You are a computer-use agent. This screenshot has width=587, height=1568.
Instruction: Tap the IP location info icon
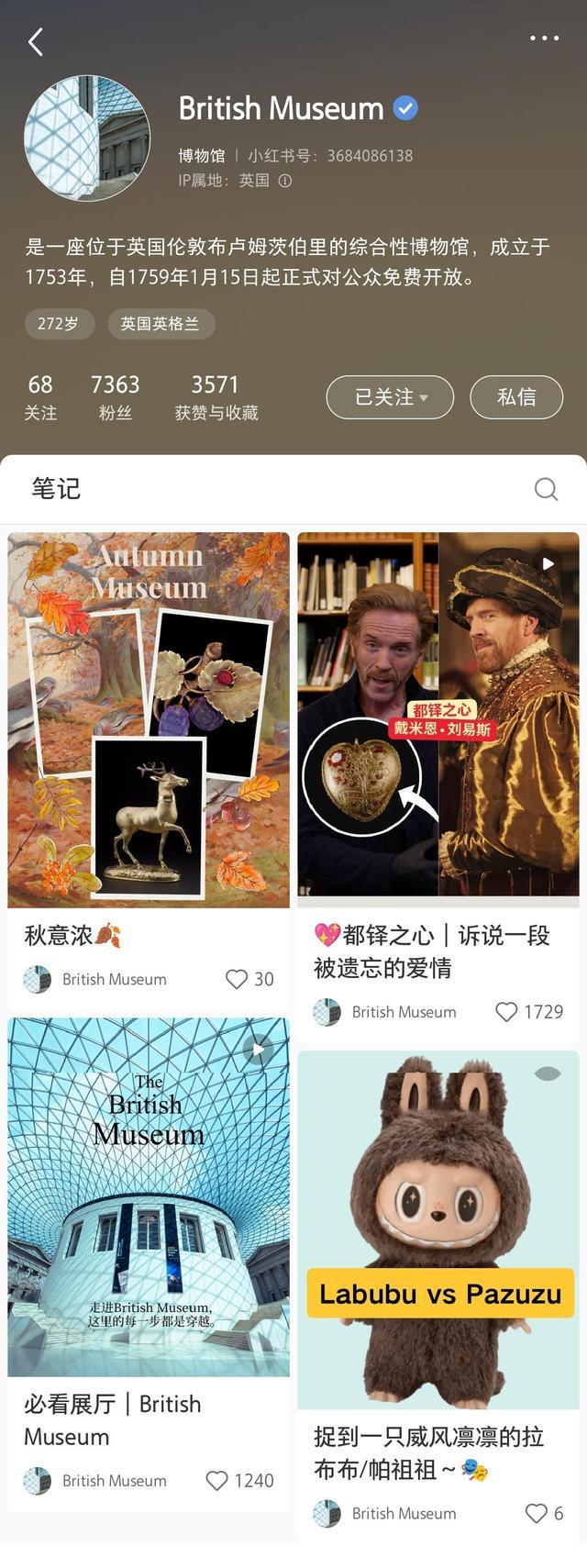(x=285, y=181)
